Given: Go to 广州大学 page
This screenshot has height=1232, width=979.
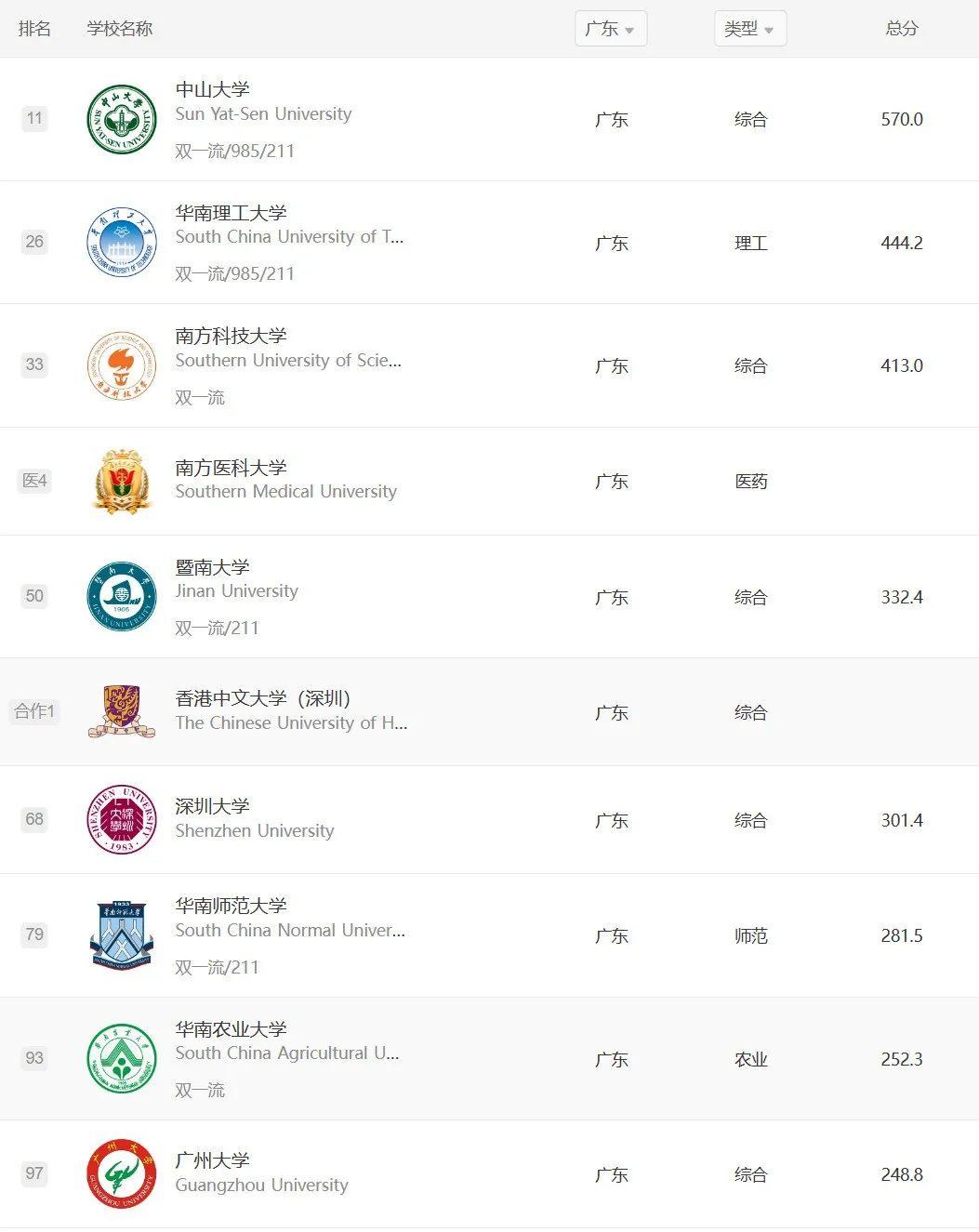Looking at the screenshot, I should (x=213, y=1160).
